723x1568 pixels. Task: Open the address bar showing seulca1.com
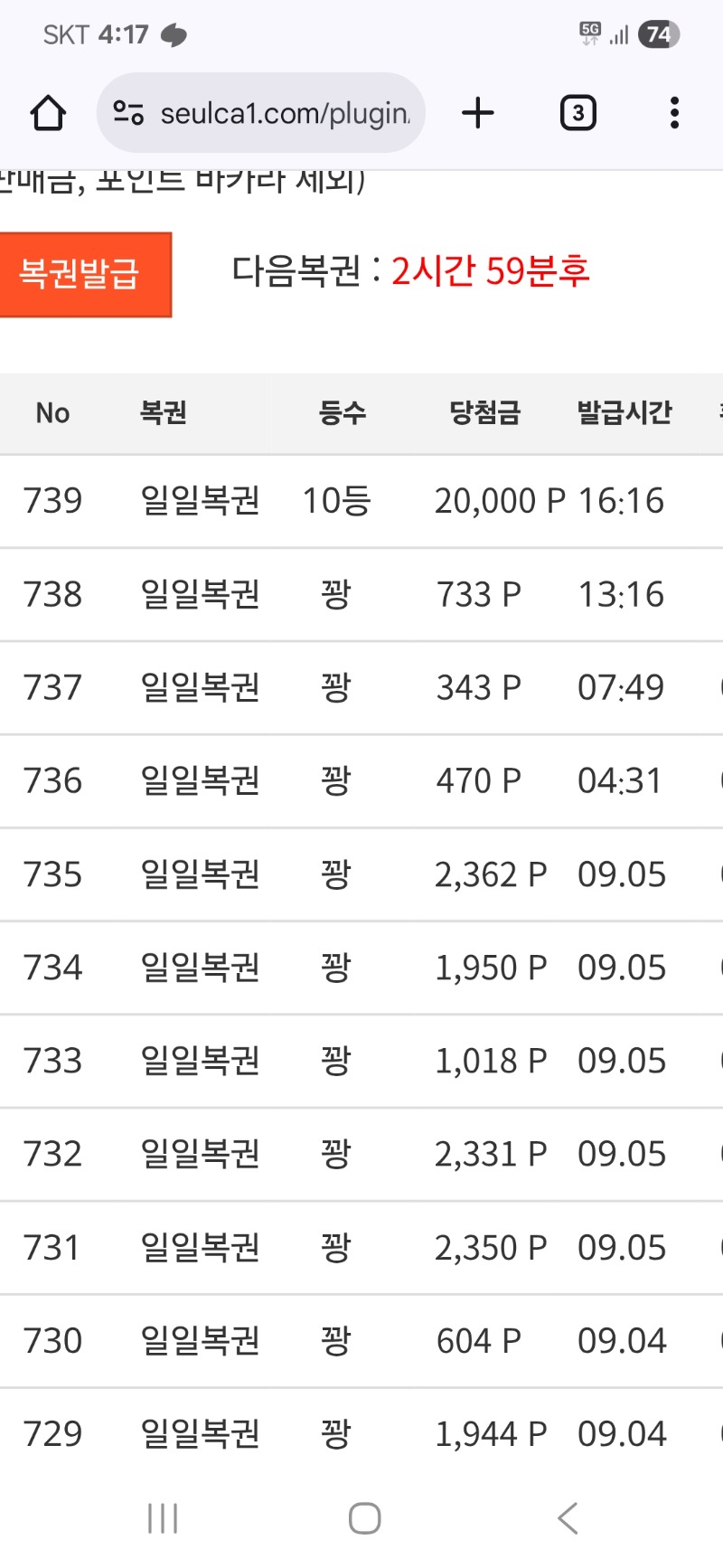260,113
